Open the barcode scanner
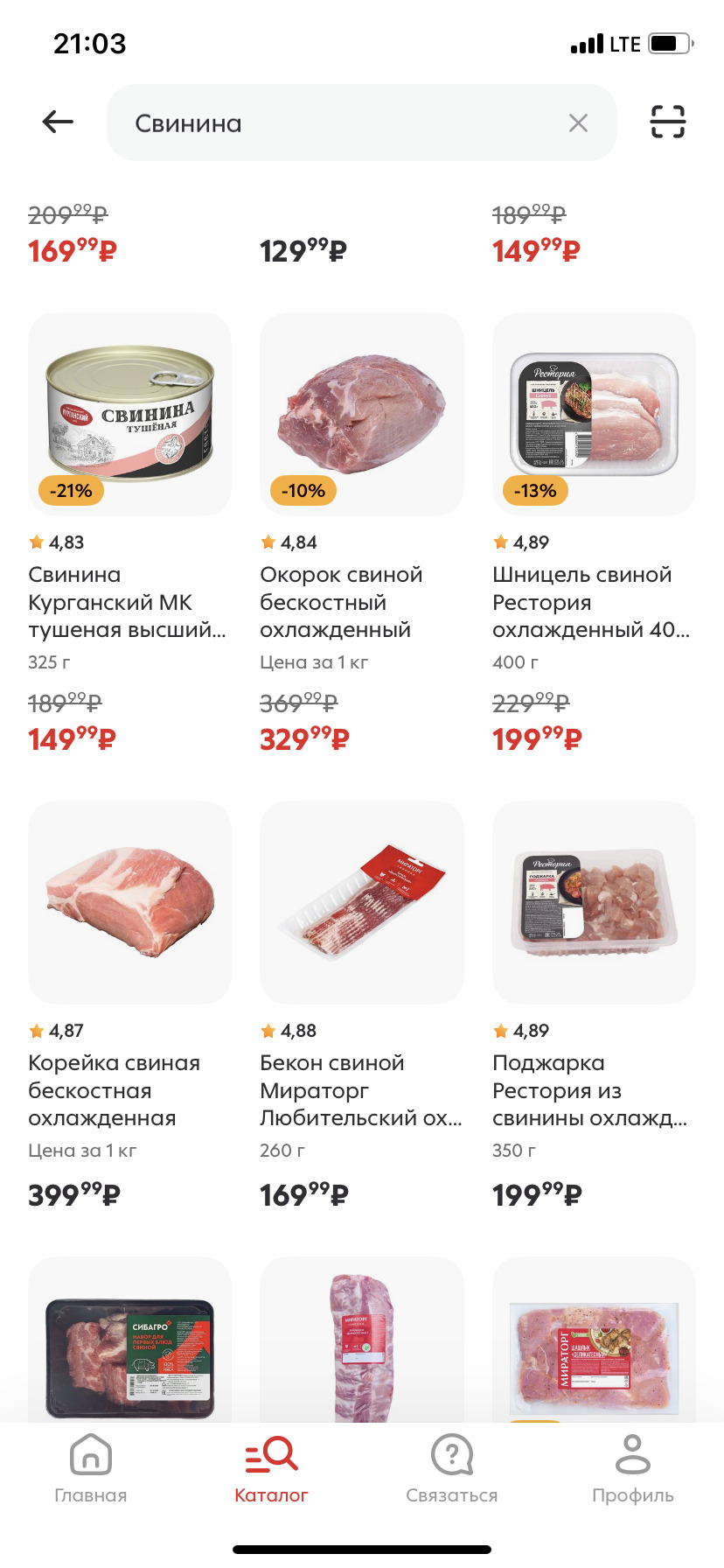The image size is (724, 1568). [668, 122]
